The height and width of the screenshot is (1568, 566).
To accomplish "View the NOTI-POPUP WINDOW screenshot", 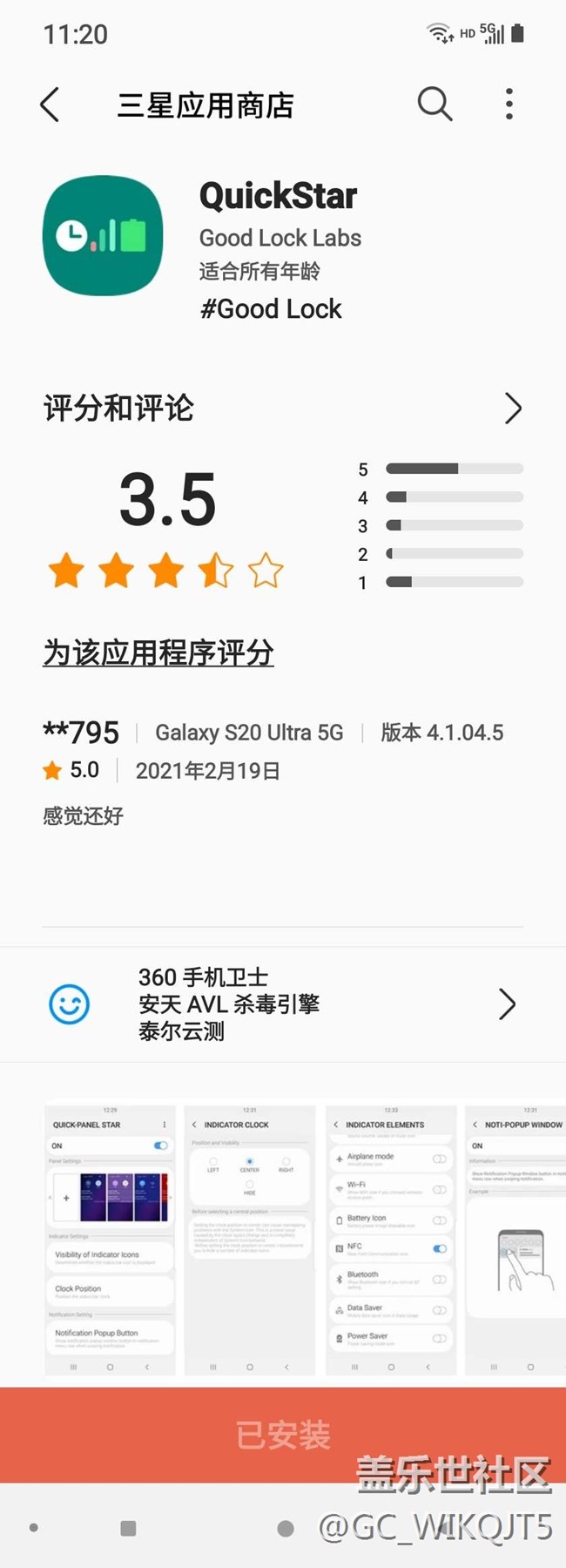I will pos(515,1240).
